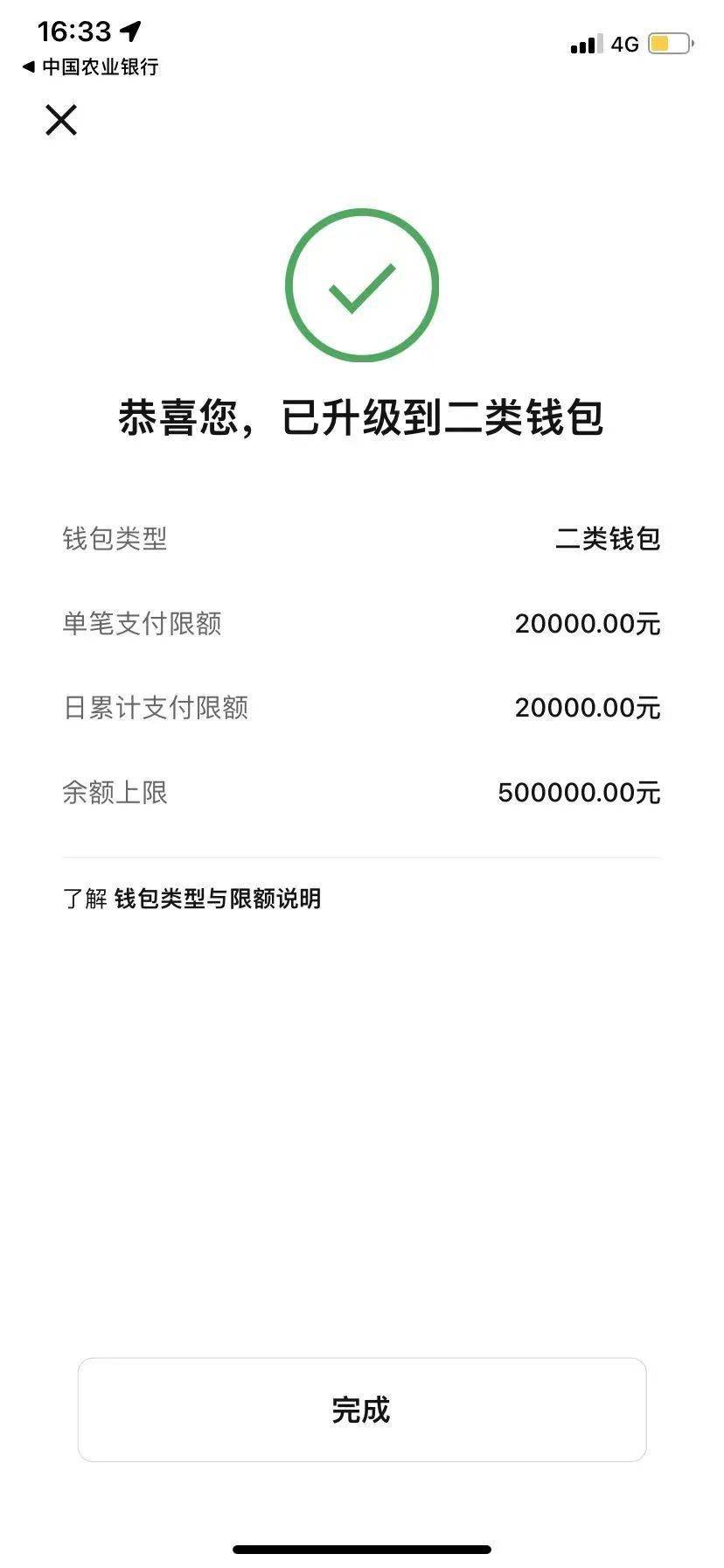Click the 余额上限 row

click(116, 794)
